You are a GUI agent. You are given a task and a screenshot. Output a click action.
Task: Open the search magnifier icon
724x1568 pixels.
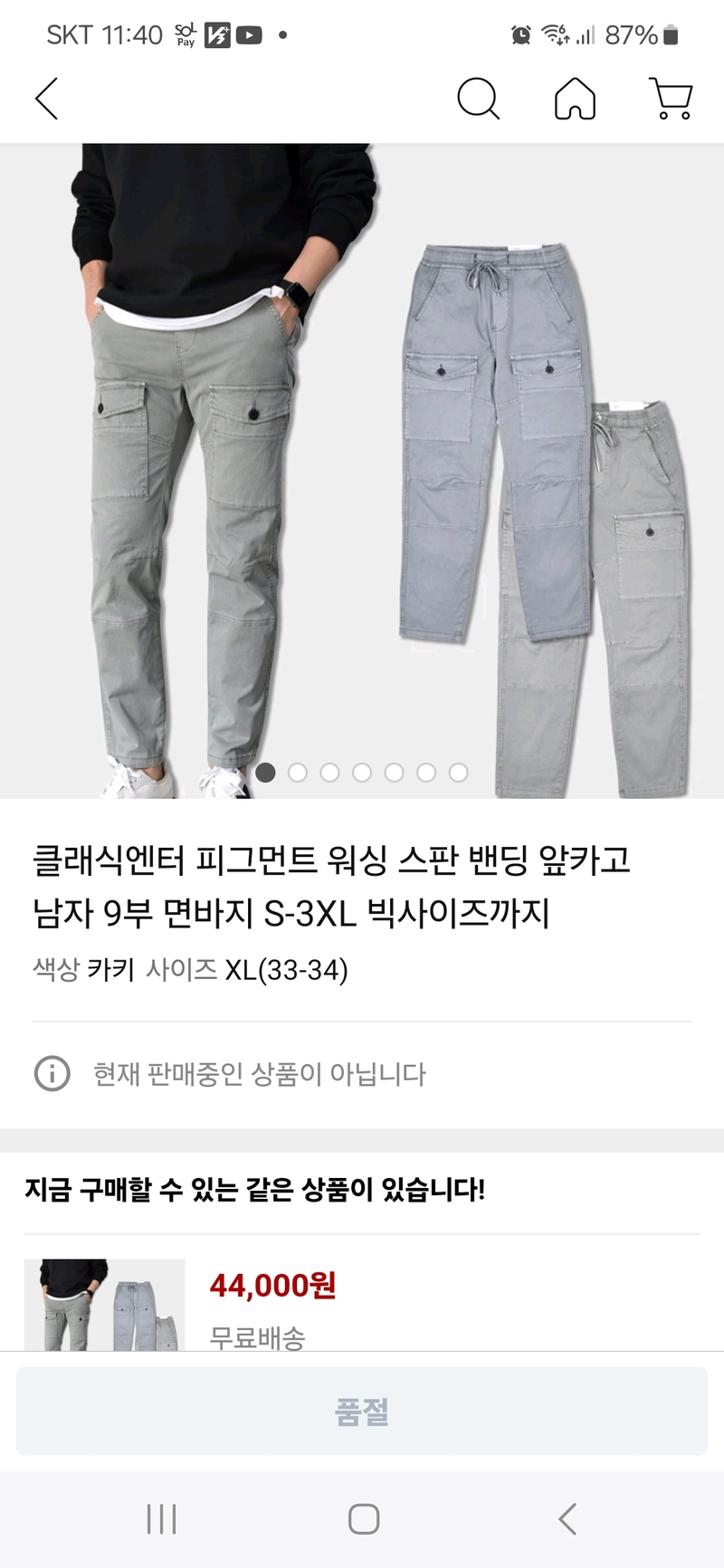[478, 98]
